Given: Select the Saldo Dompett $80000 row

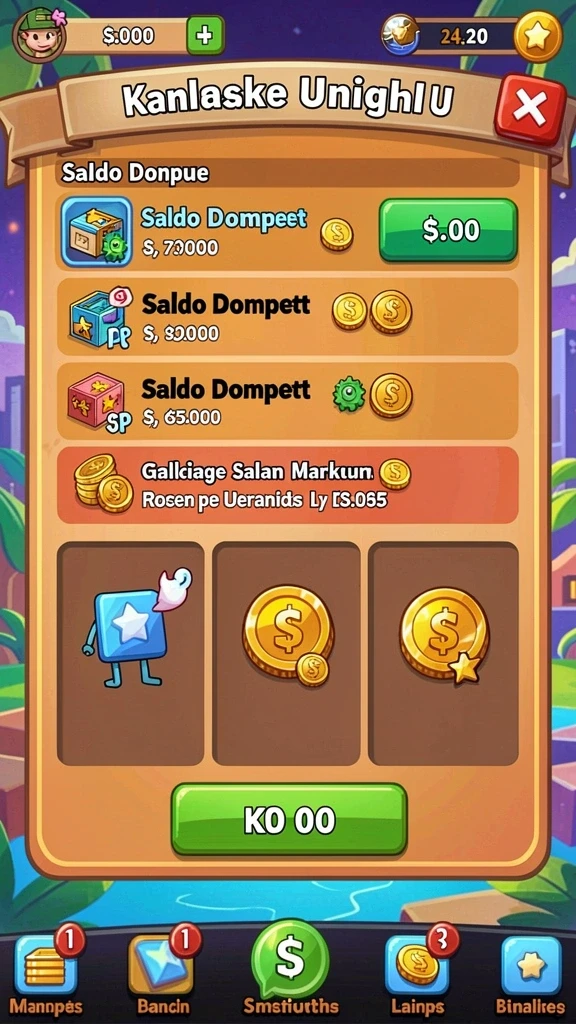Looking at the screenshot, I should tap(287, 317).
